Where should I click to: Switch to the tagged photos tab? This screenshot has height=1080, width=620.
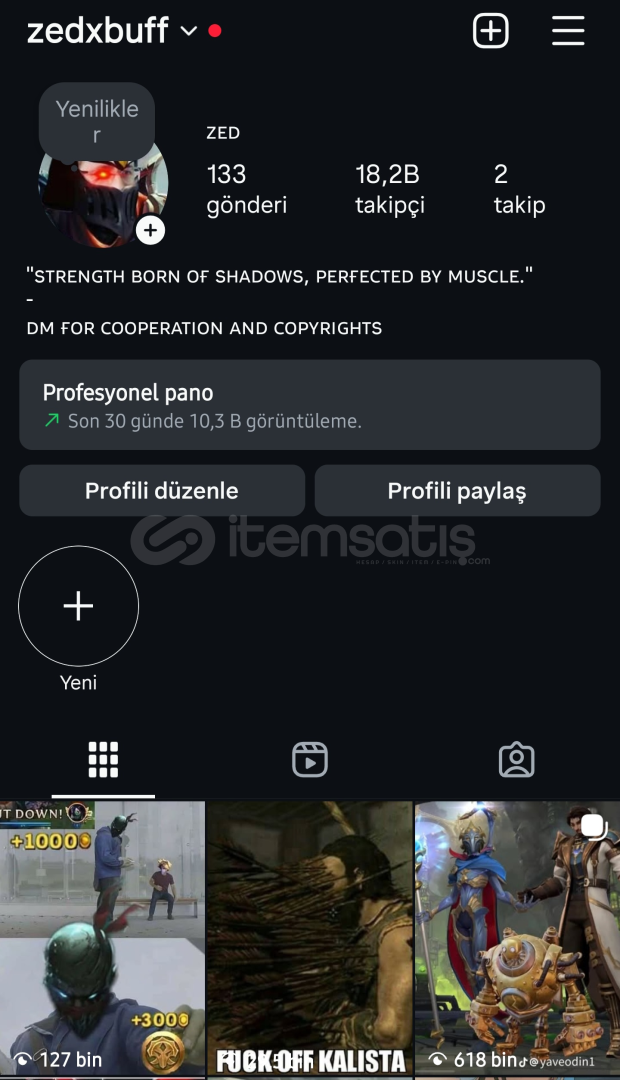516,760
